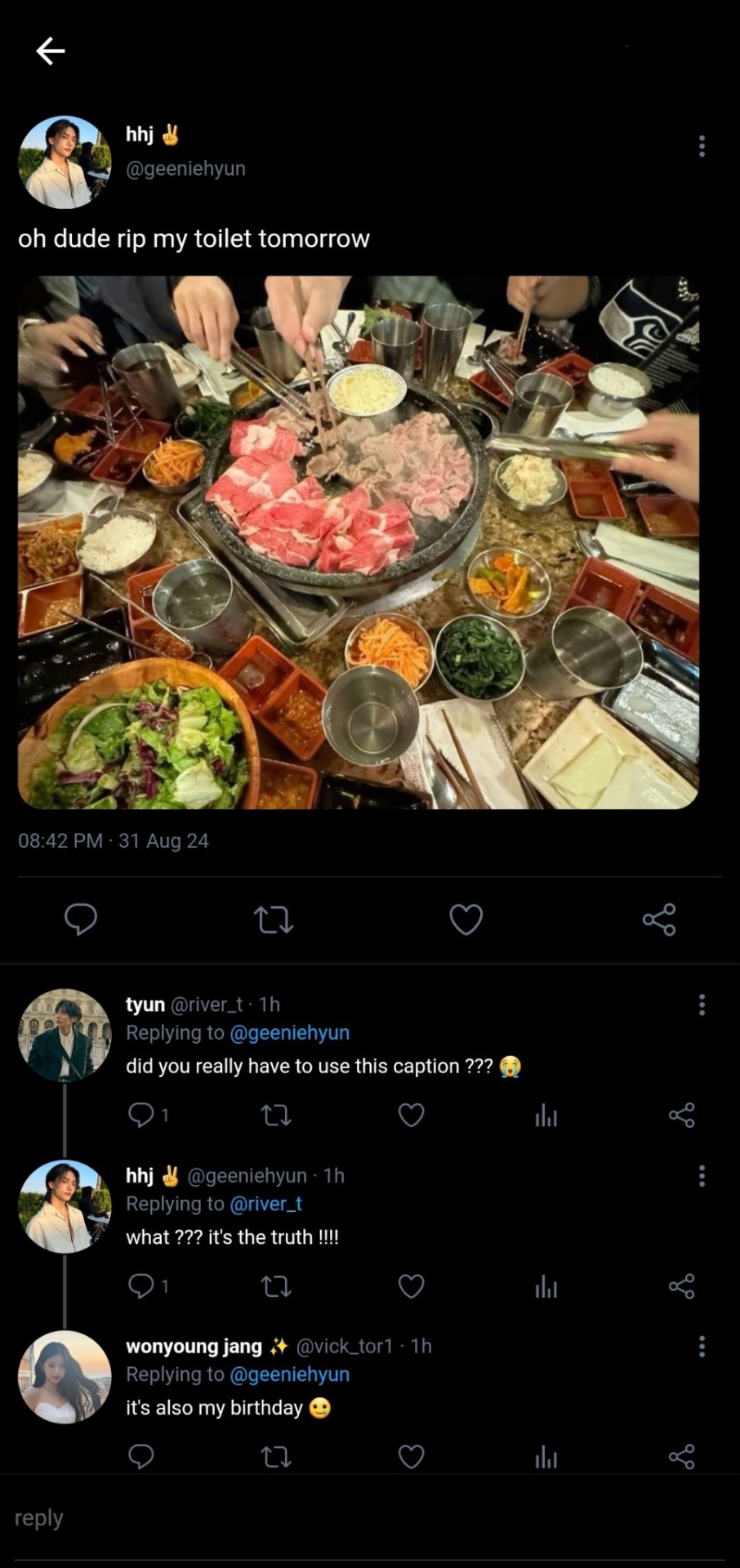Viewport: 740px width, 1568px height.
Task: Open overflow menu on wonyoung jang's reply
Action: 702,1346
